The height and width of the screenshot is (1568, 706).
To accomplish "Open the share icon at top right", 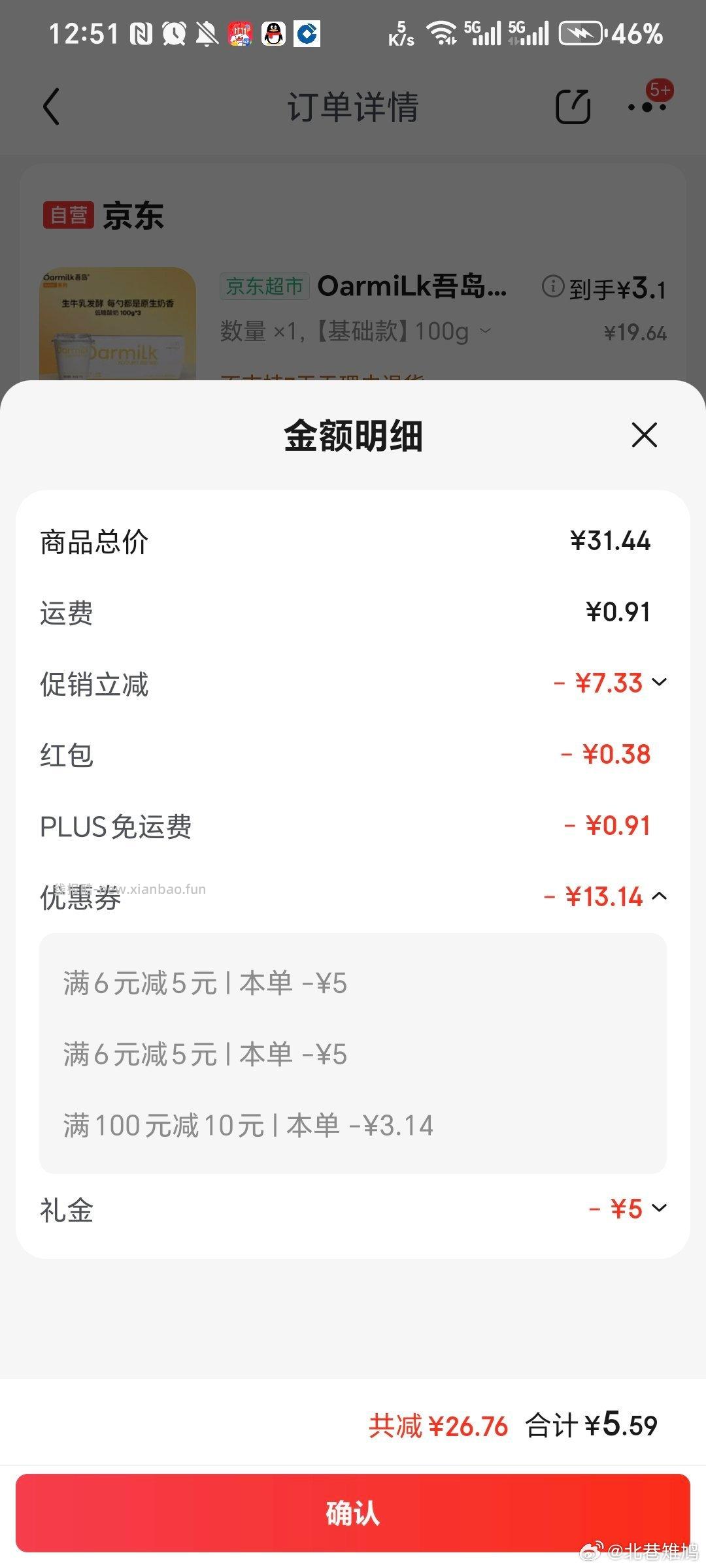I will 572,106.
